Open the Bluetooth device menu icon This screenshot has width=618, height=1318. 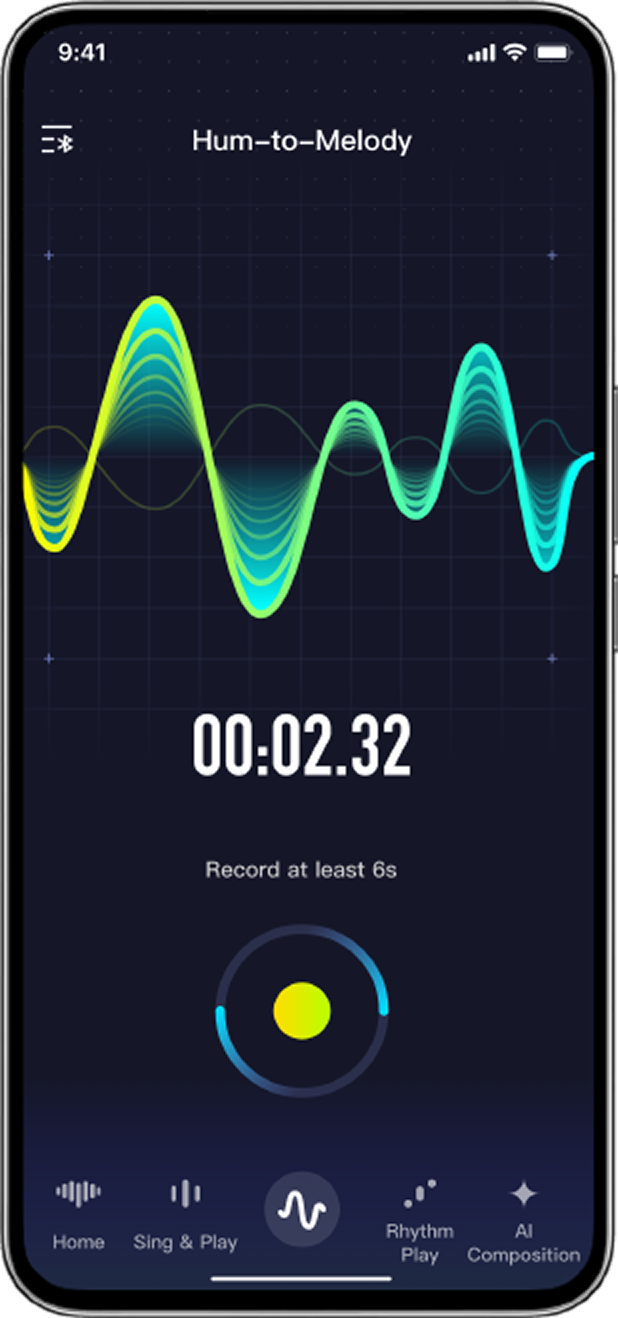tap(58, 141)
